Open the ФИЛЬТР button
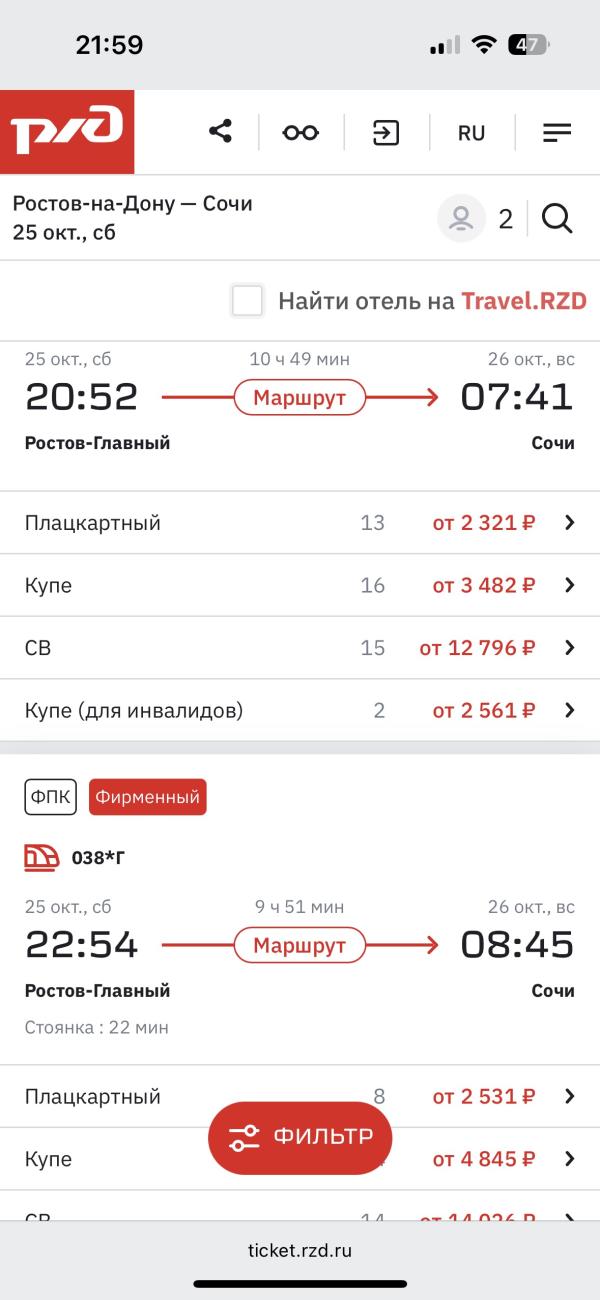The height and width of the screenshot is (1300, 600). 300,1137
